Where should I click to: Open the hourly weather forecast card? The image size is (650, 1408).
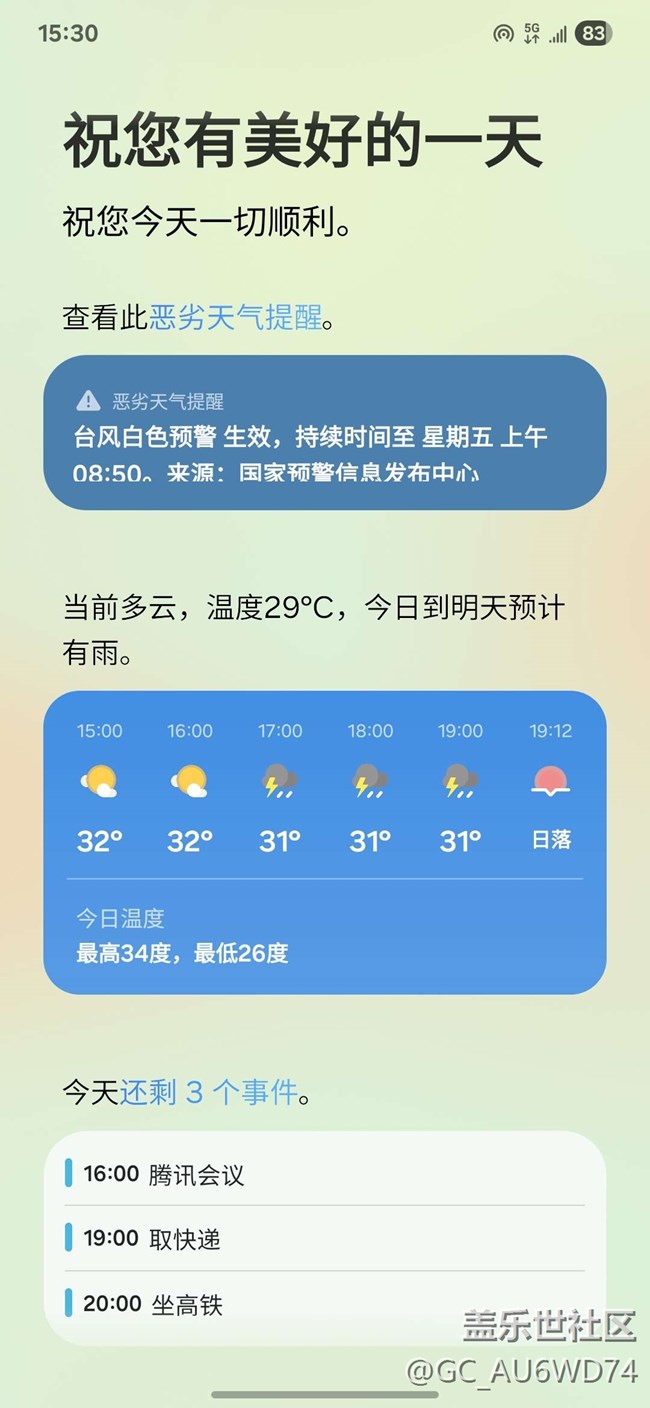pyautogui.click(x=324, y=842)
